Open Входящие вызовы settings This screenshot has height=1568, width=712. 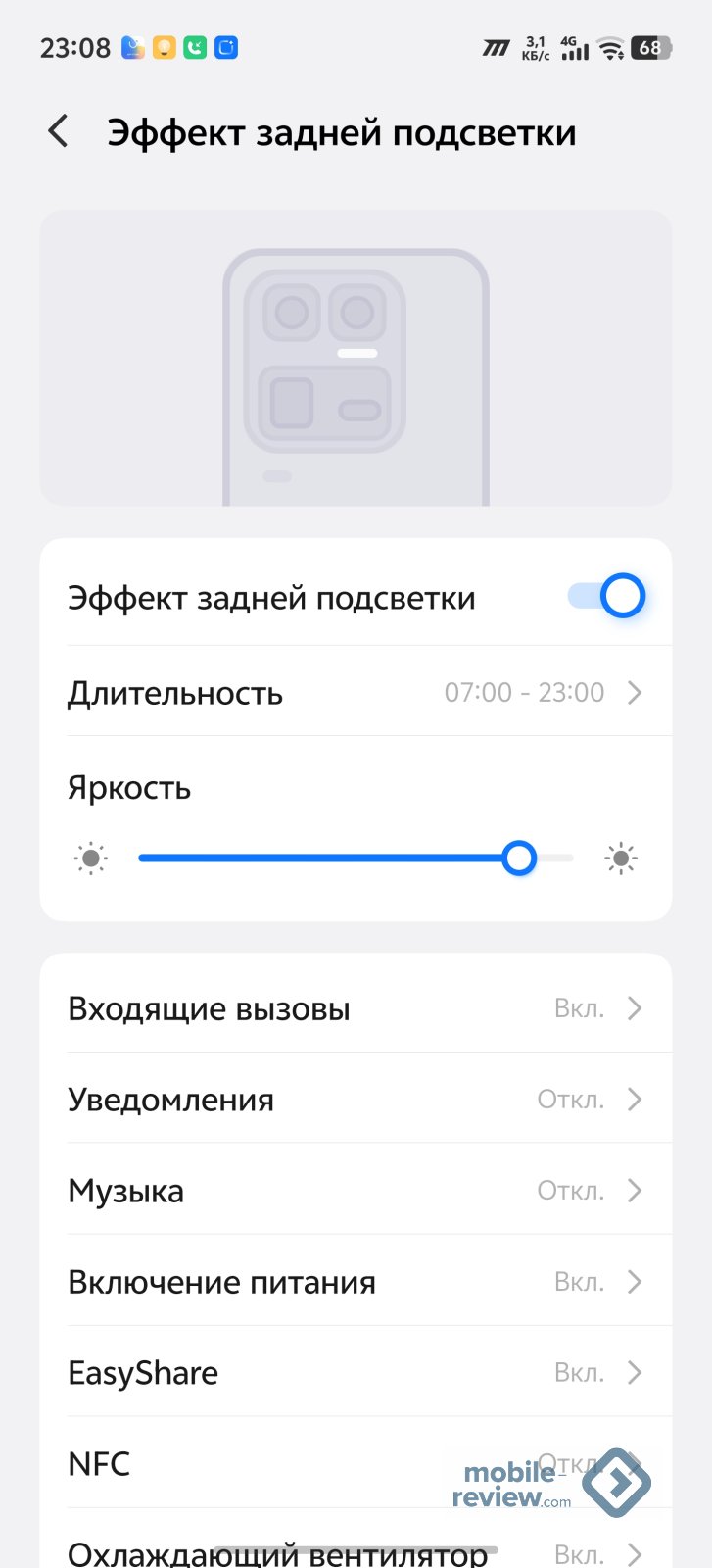(x=356, y=1008)
